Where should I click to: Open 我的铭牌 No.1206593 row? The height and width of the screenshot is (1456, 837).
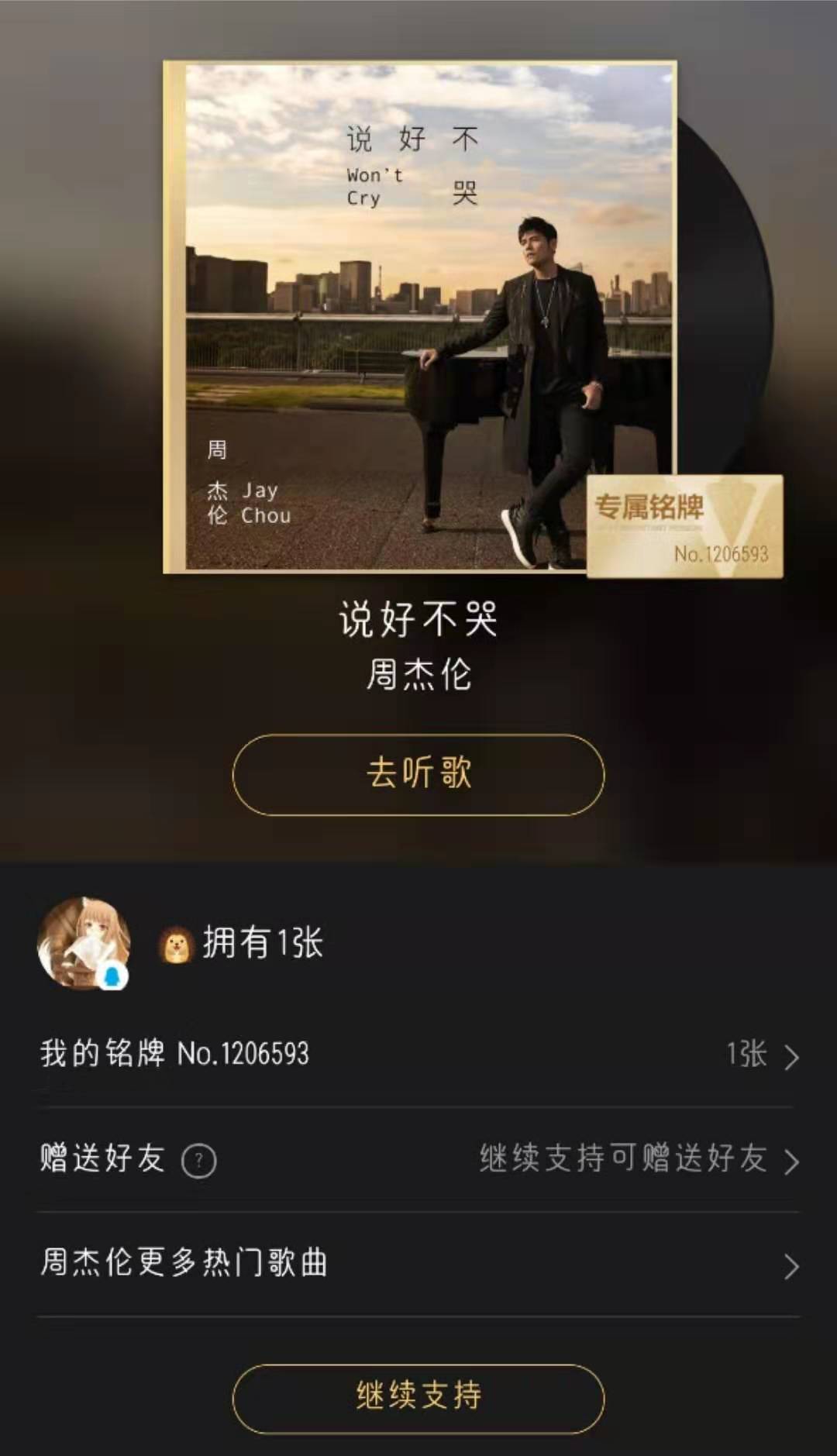pos(418,1055)
